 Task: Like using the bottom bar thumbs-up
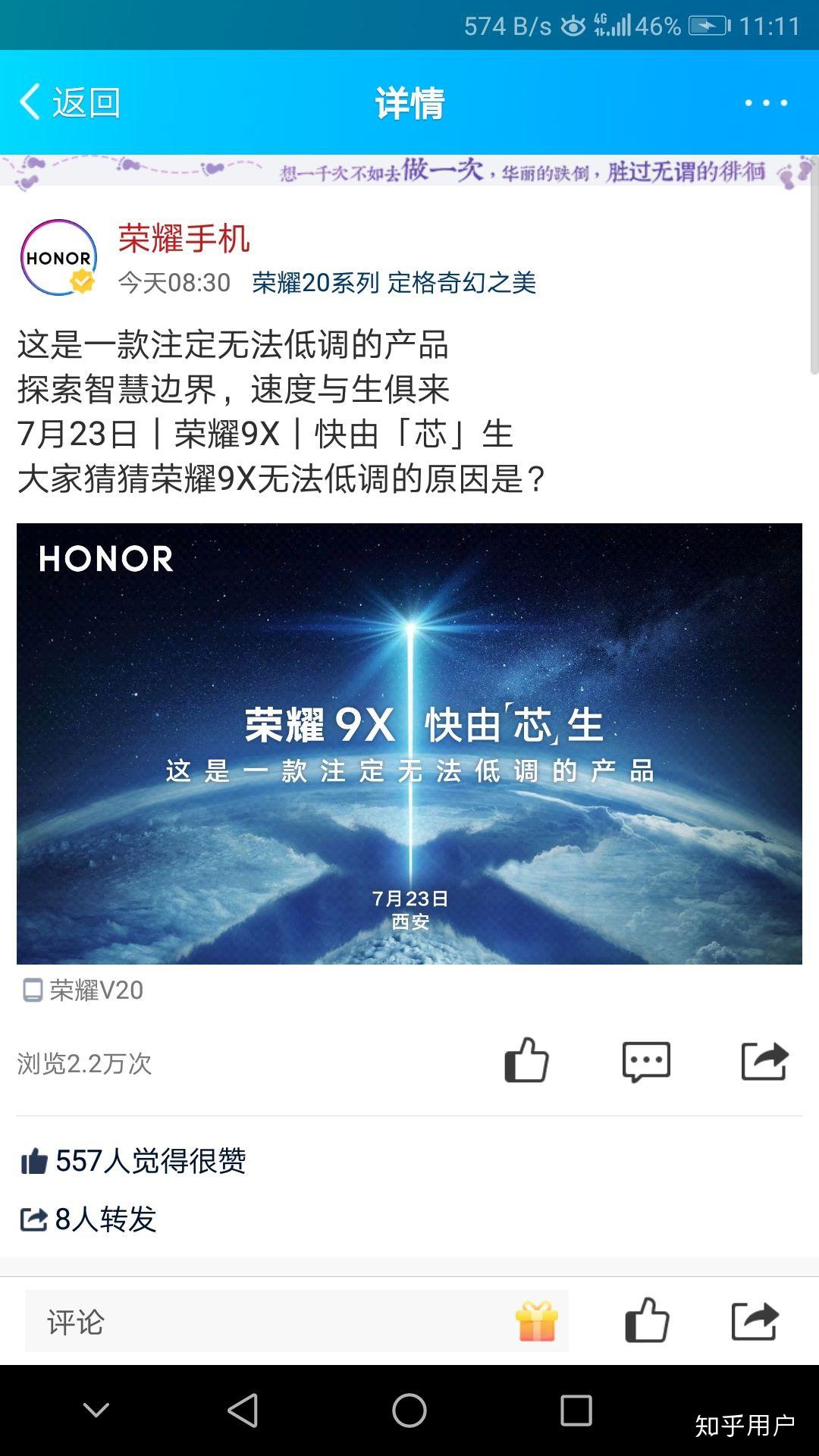647,1321
